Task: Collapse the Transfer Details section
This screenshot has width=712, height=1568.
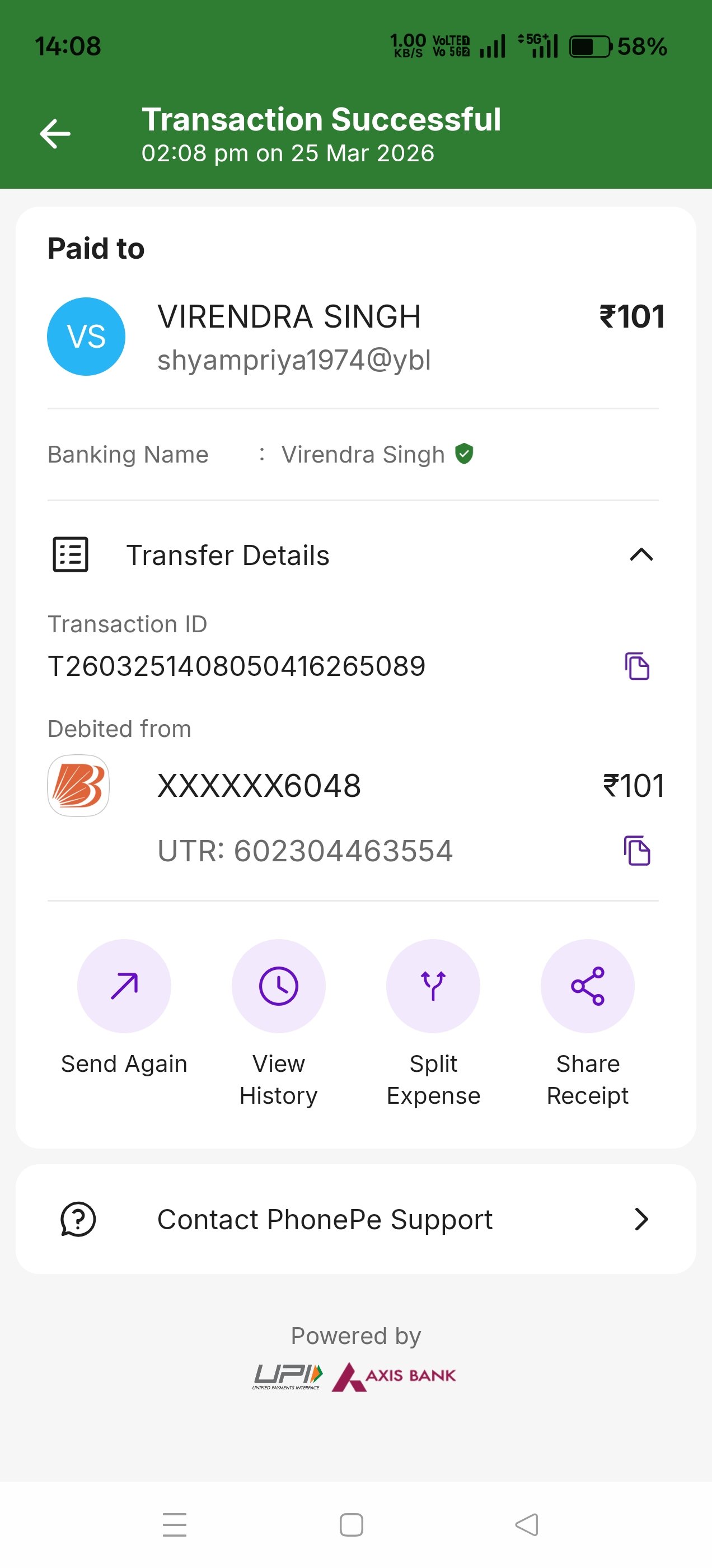Action: pos(641,554)
